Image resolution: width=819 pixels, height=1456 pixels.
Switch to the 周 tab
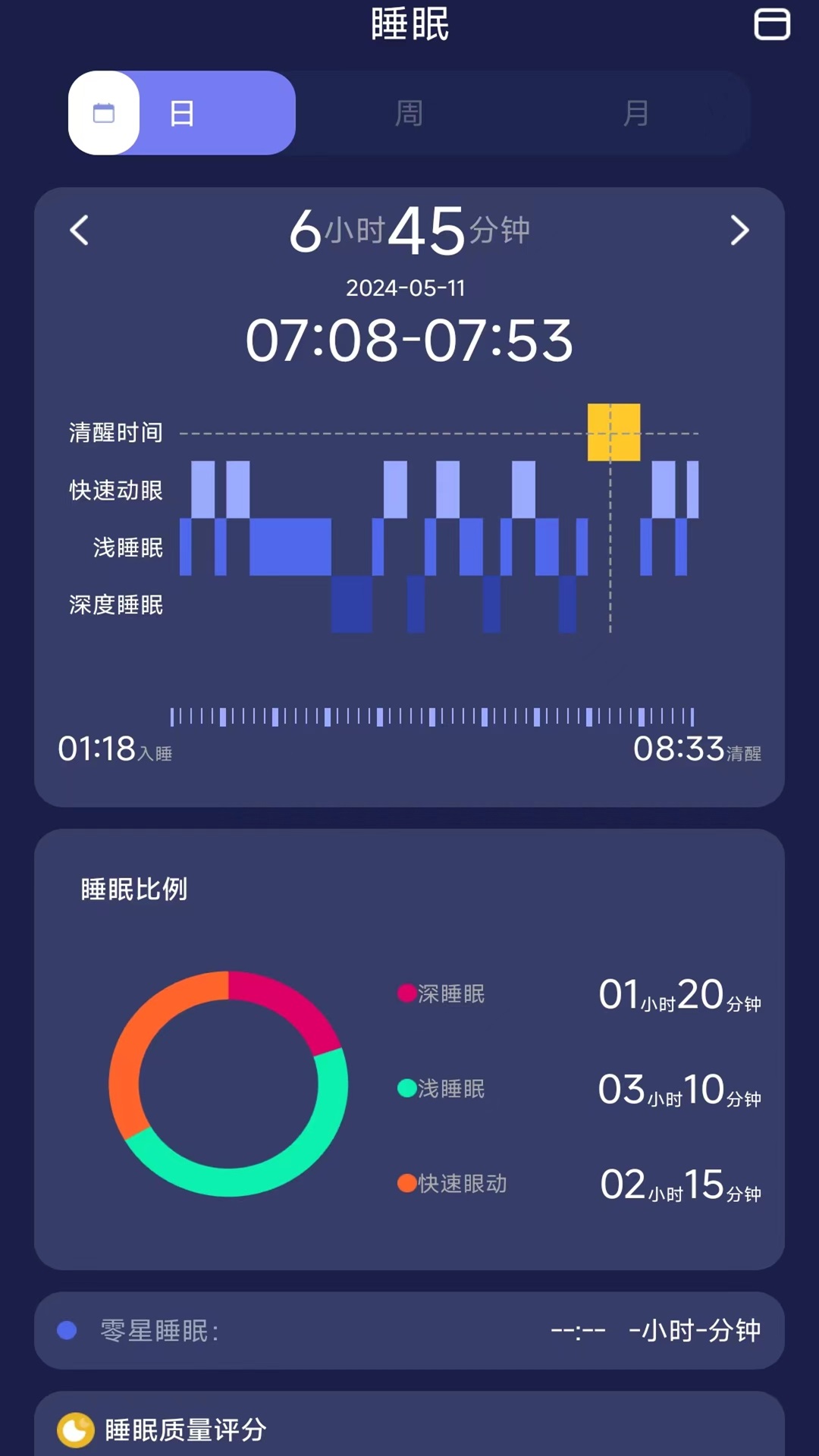coord(409,112)
